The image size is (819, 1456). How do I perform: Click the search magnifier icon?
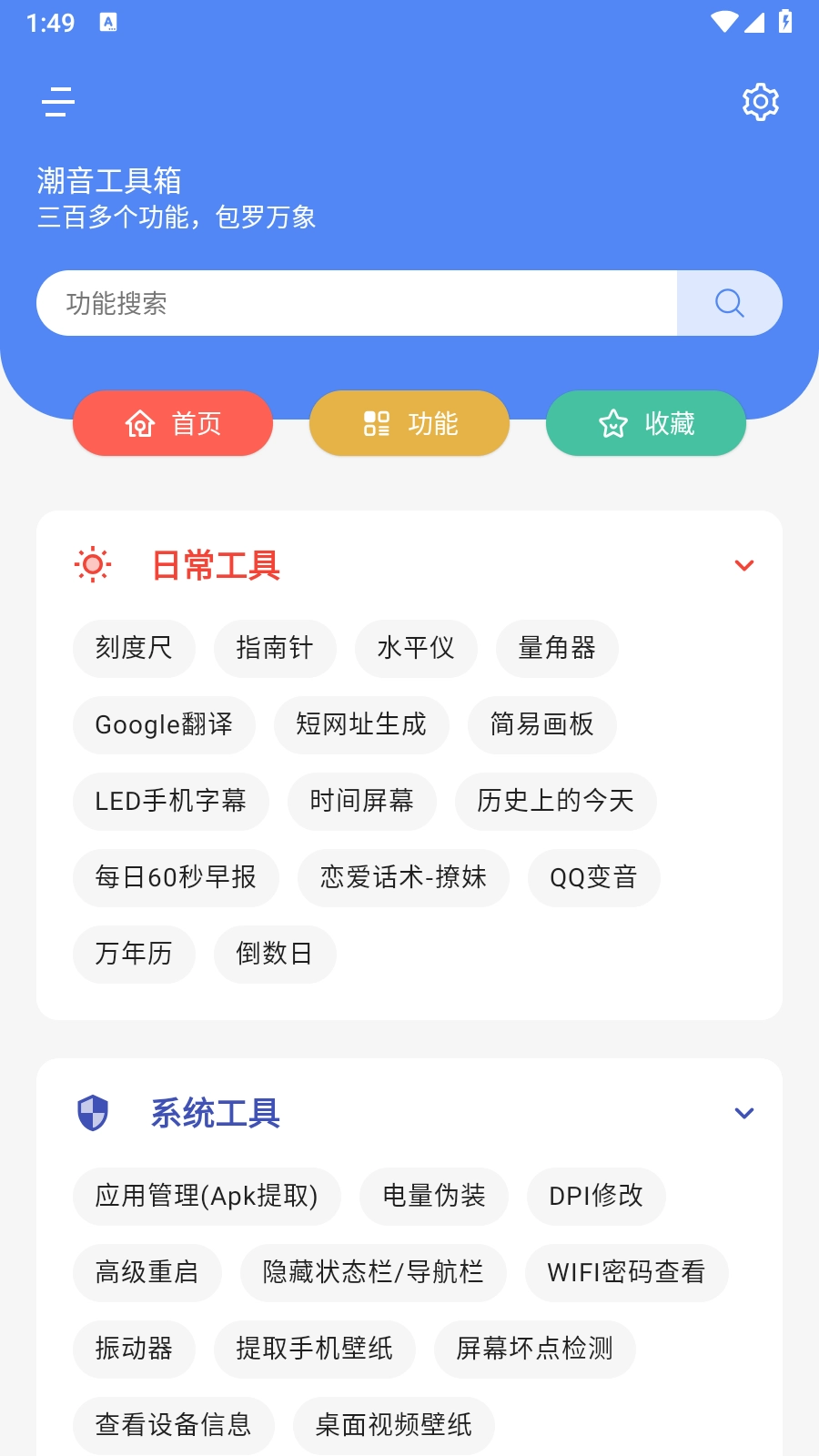pyautogui.click(x=728, y=303)
